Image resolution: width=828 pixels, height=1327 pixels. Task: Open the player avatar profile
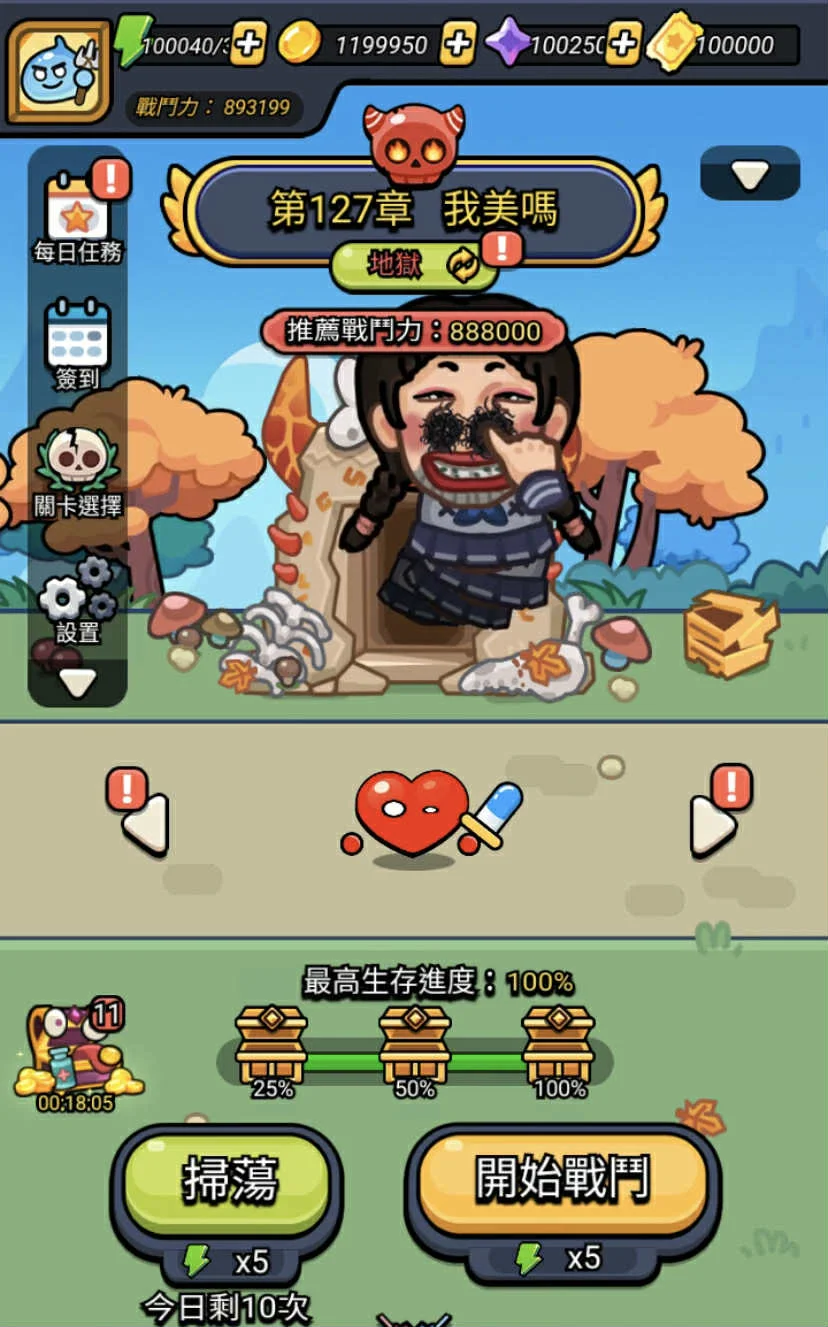click(x=59, y=70)
